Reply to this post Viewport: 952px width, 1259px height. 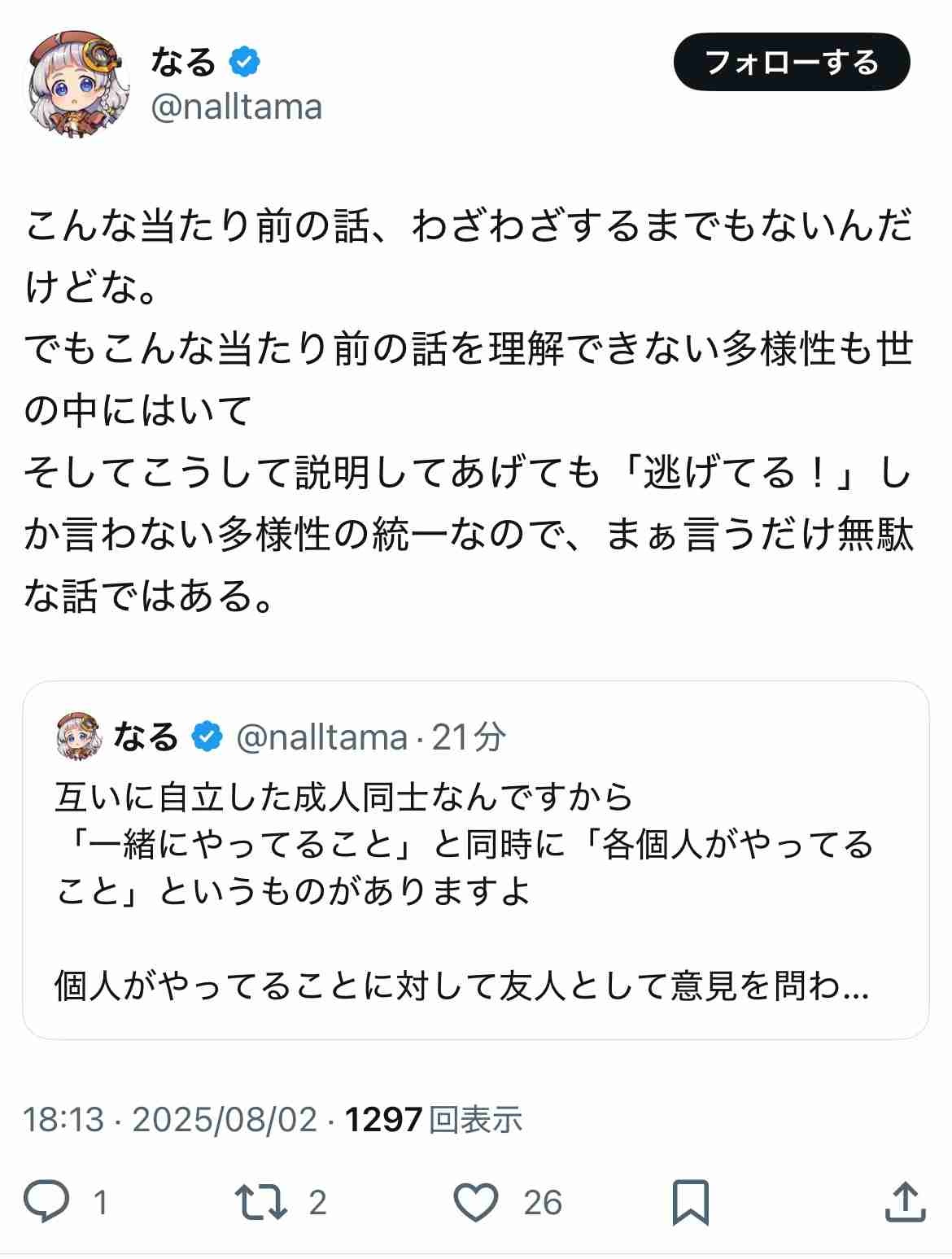(x=48, y=1202)
